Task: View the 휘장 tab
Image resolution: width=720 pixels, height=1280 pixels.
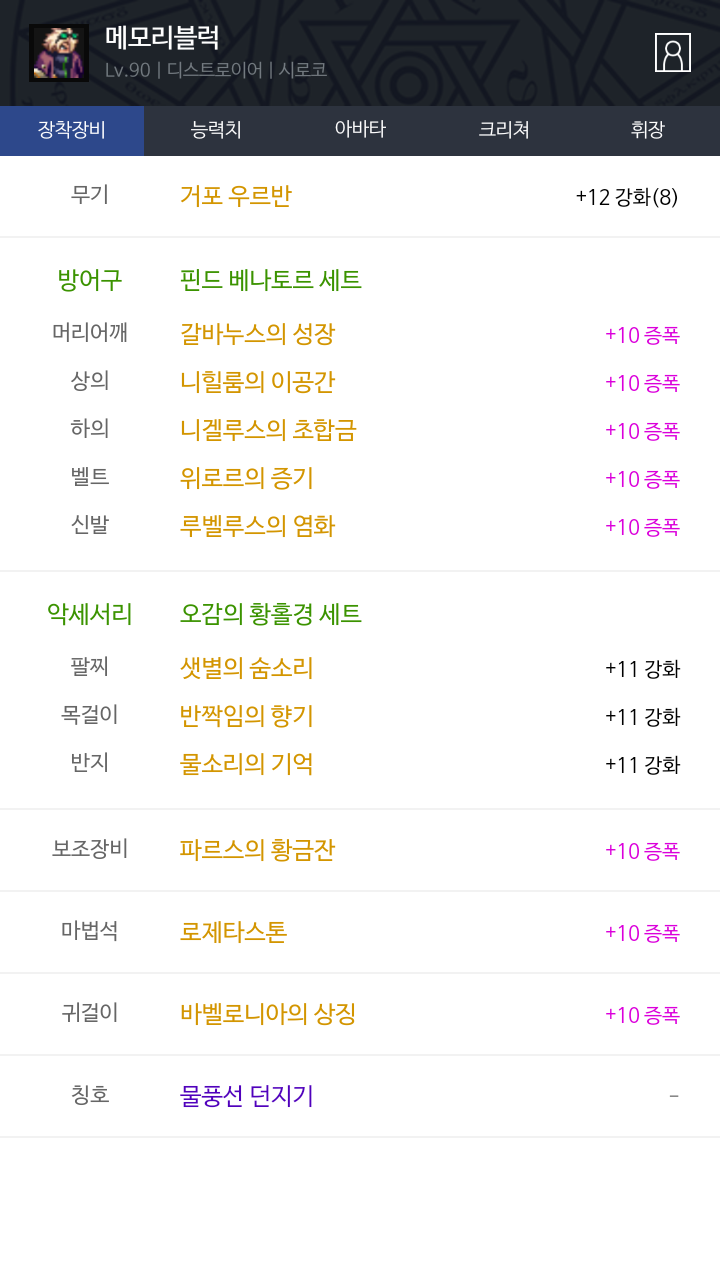Action: [647, 130]
